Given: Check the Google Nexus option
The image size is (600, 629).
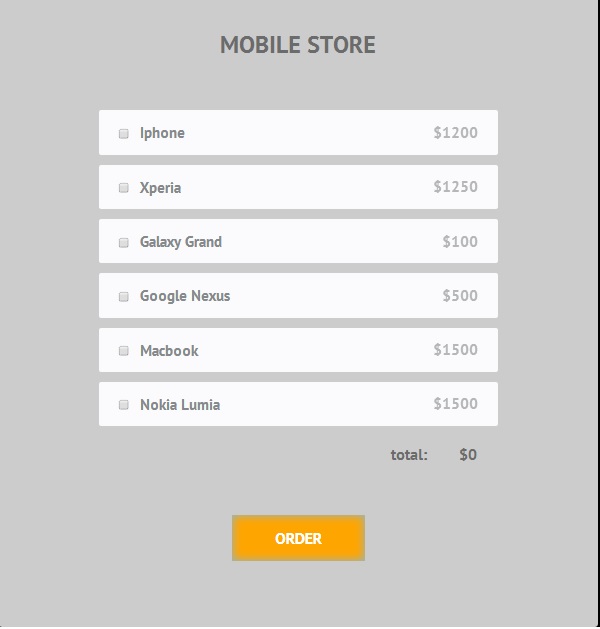Looking at the screenshot, I should [x=124, y=297].
